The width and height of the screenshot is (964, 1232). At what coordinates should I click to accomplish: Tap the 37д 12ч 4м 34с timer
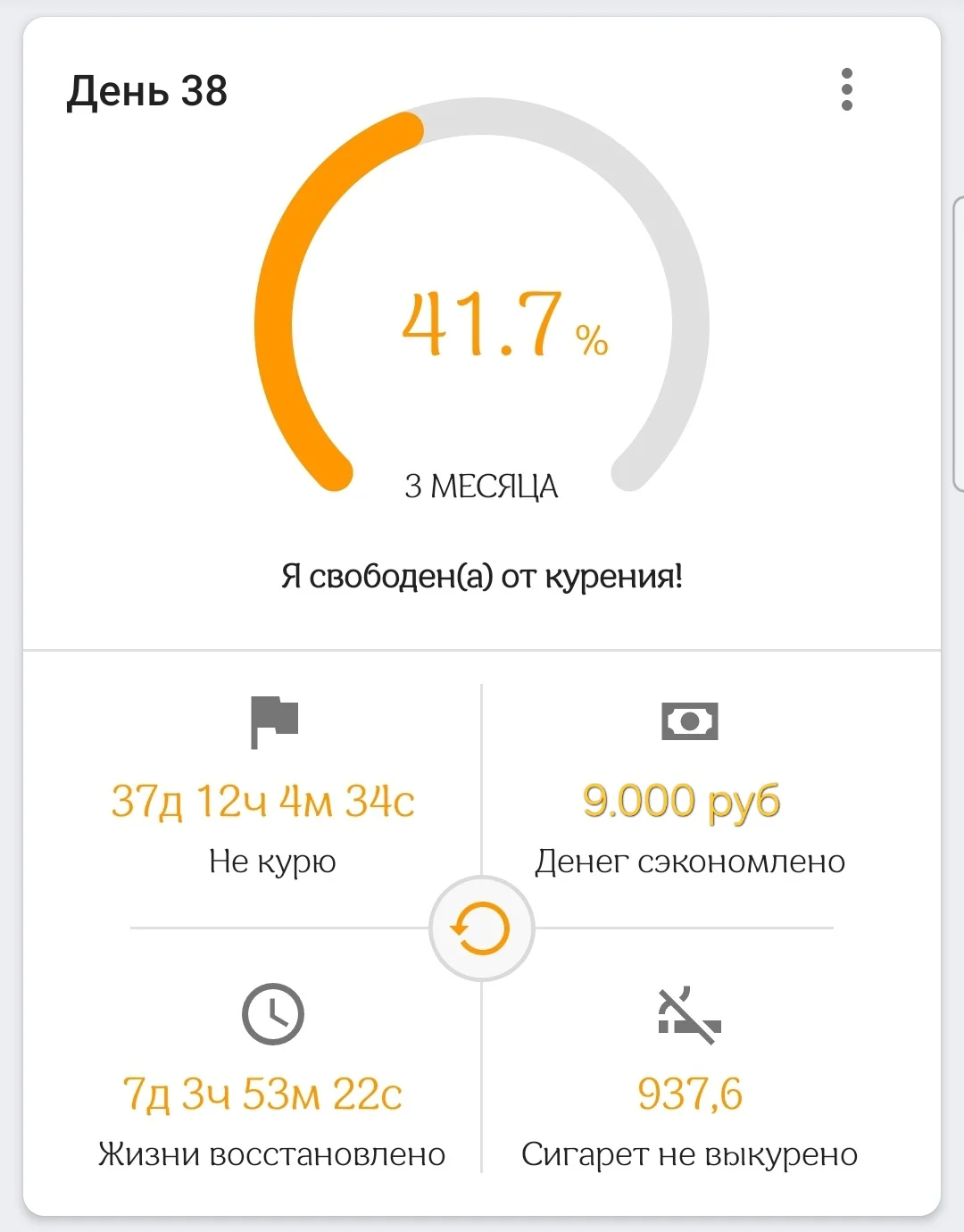(x=264, y=799)
